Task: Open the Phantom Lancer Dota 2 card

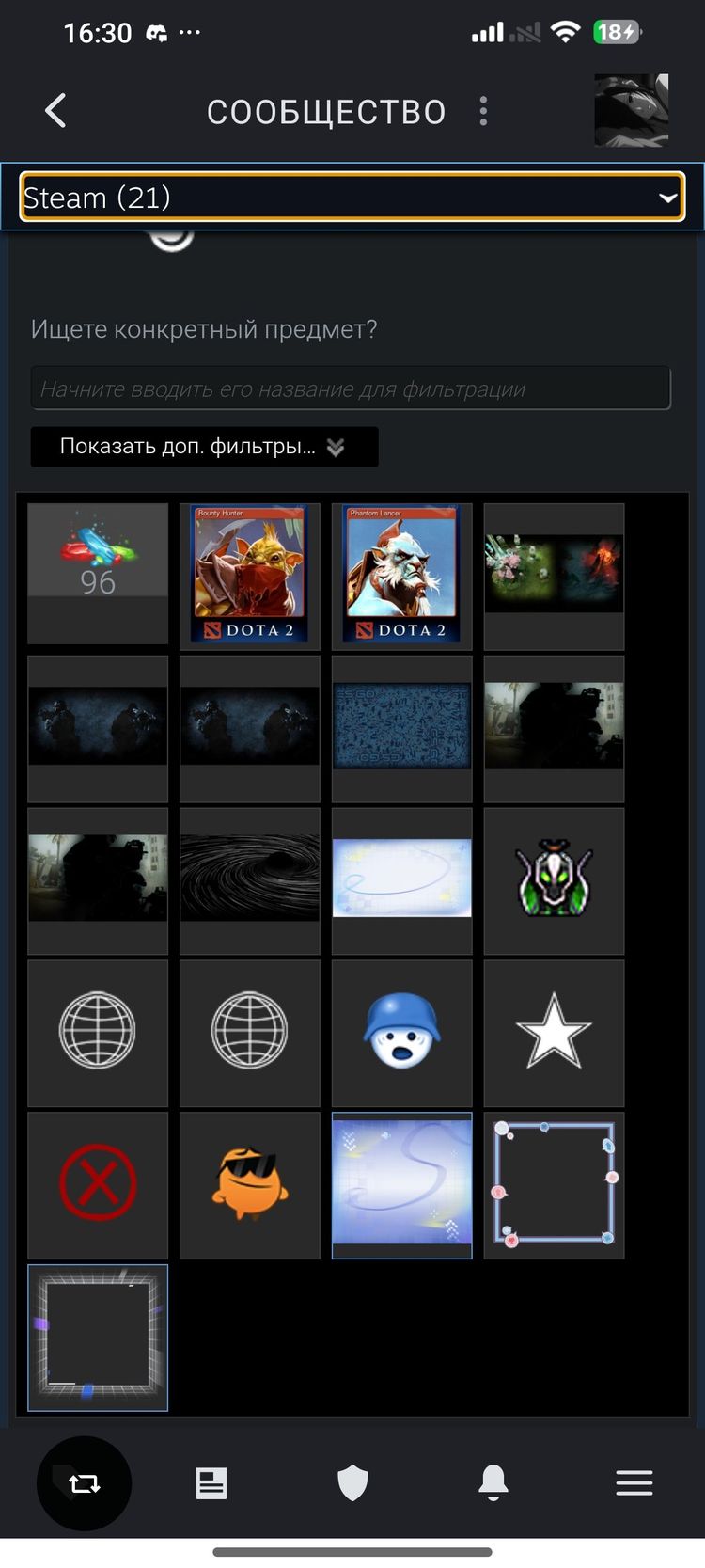Action: (x=401, y=574)
